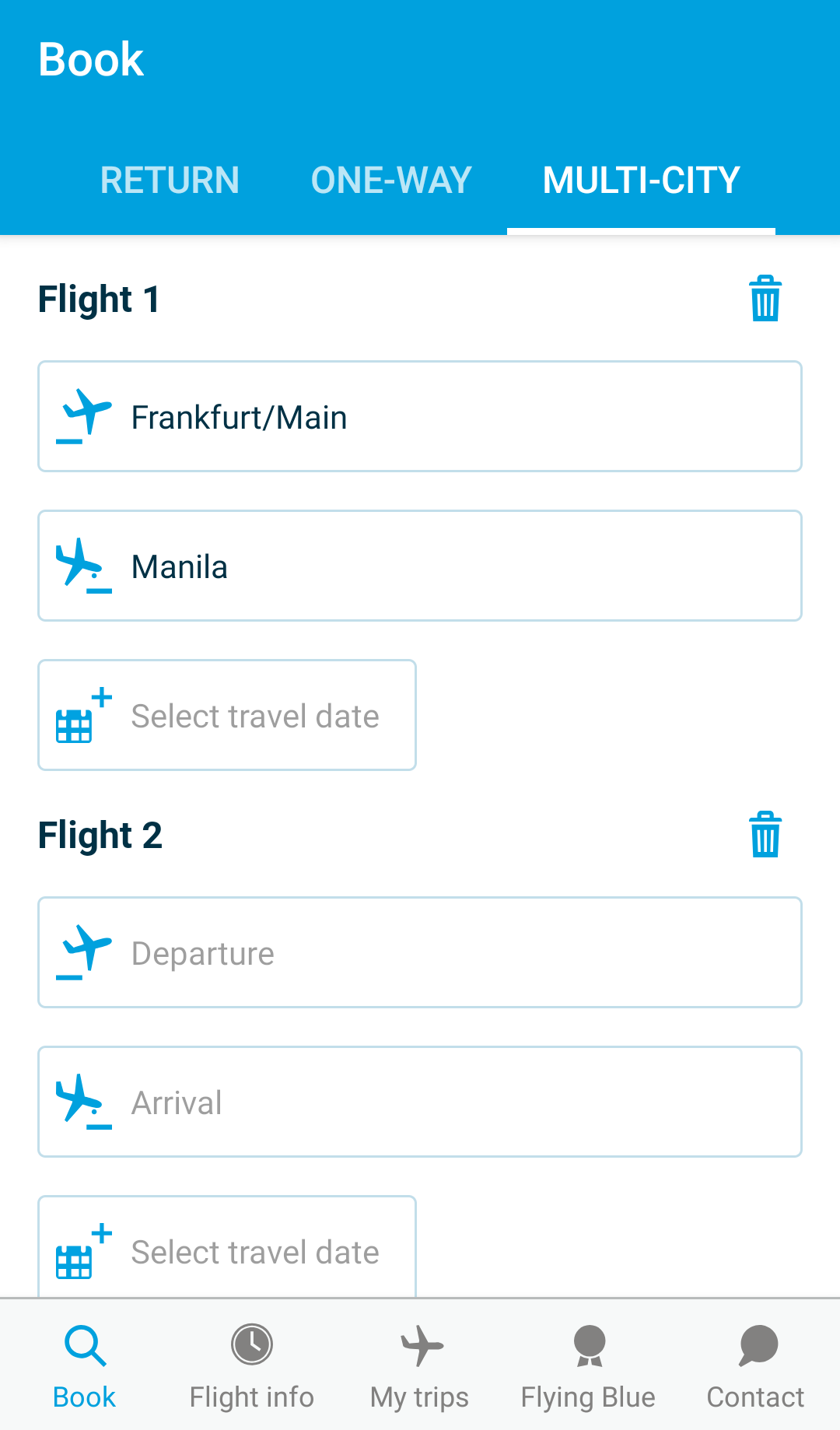Switch to the ONE-WAY tab
The height and width of the screenshot is (1430, 840).
pos(390,180)
